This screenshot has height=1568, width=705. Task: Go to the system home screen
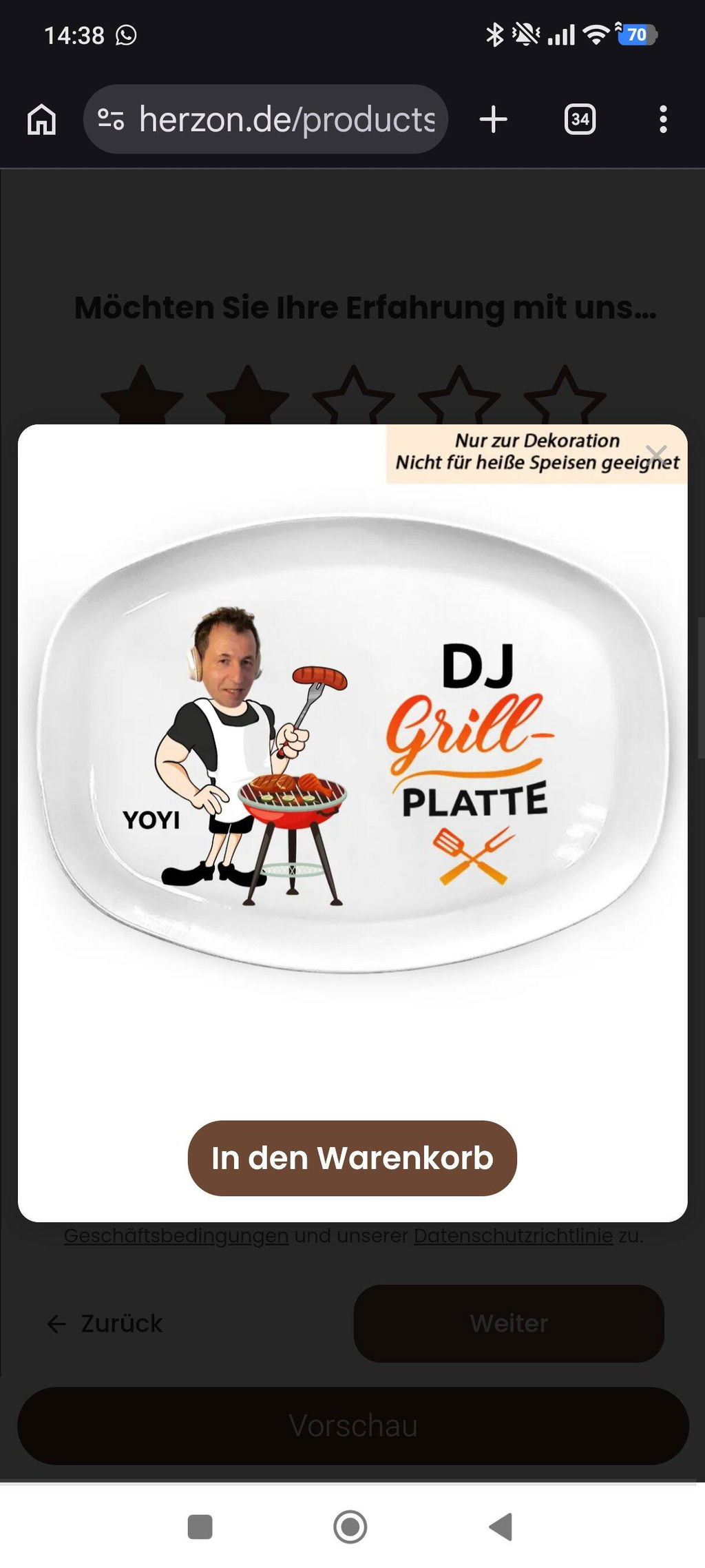pyautogui.click(x=350, y=1527)
